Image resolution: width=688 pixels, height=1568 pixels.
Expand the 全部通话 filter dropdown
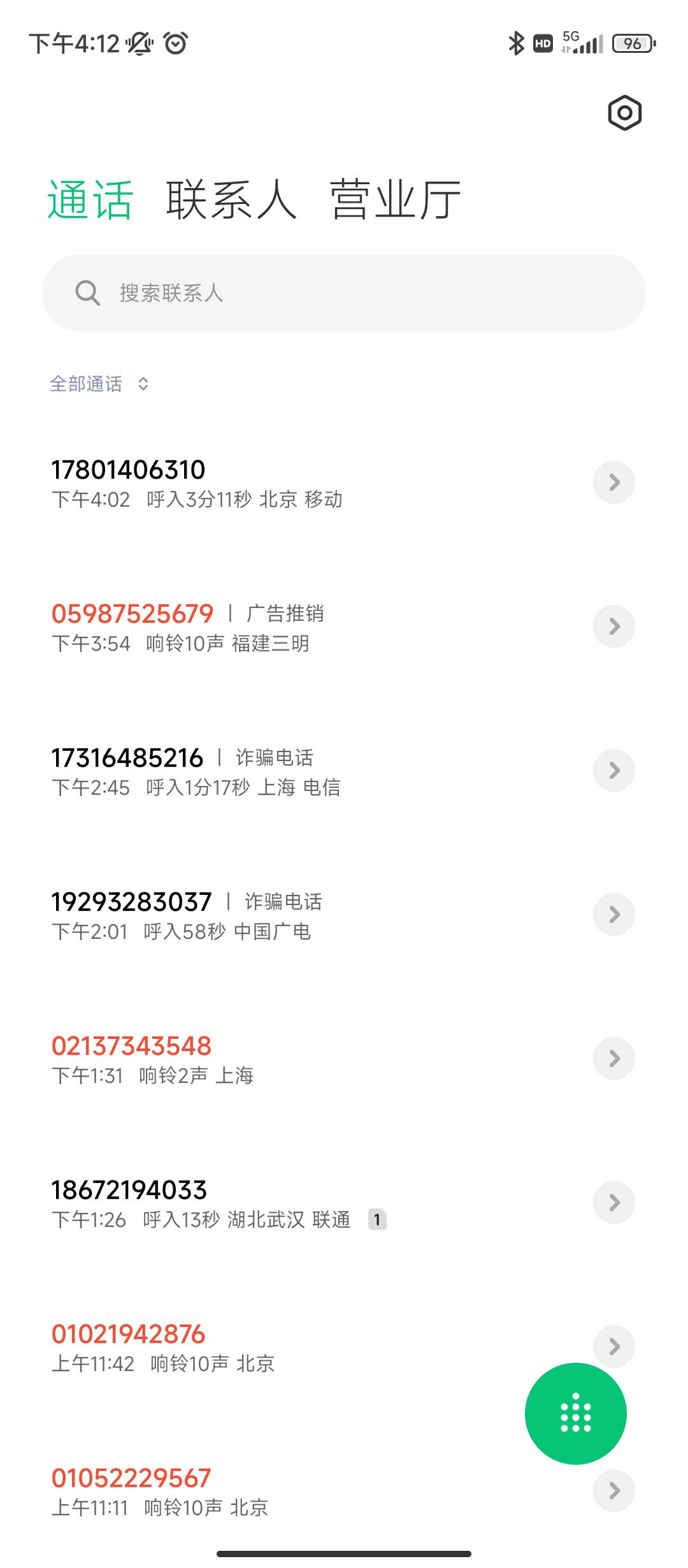click(99, 384)
